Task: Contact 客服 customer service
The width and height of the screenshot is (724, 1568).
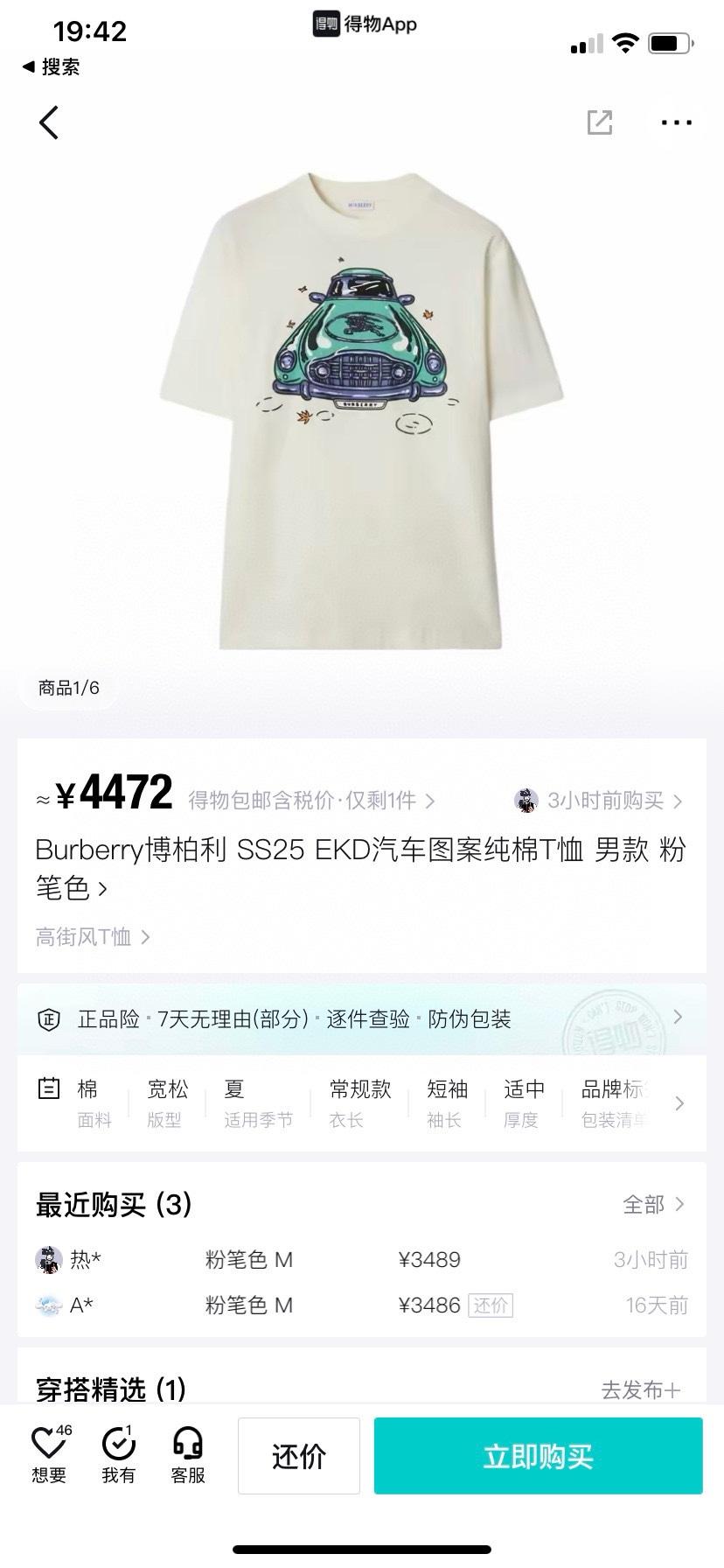Action: [188, 1455]
